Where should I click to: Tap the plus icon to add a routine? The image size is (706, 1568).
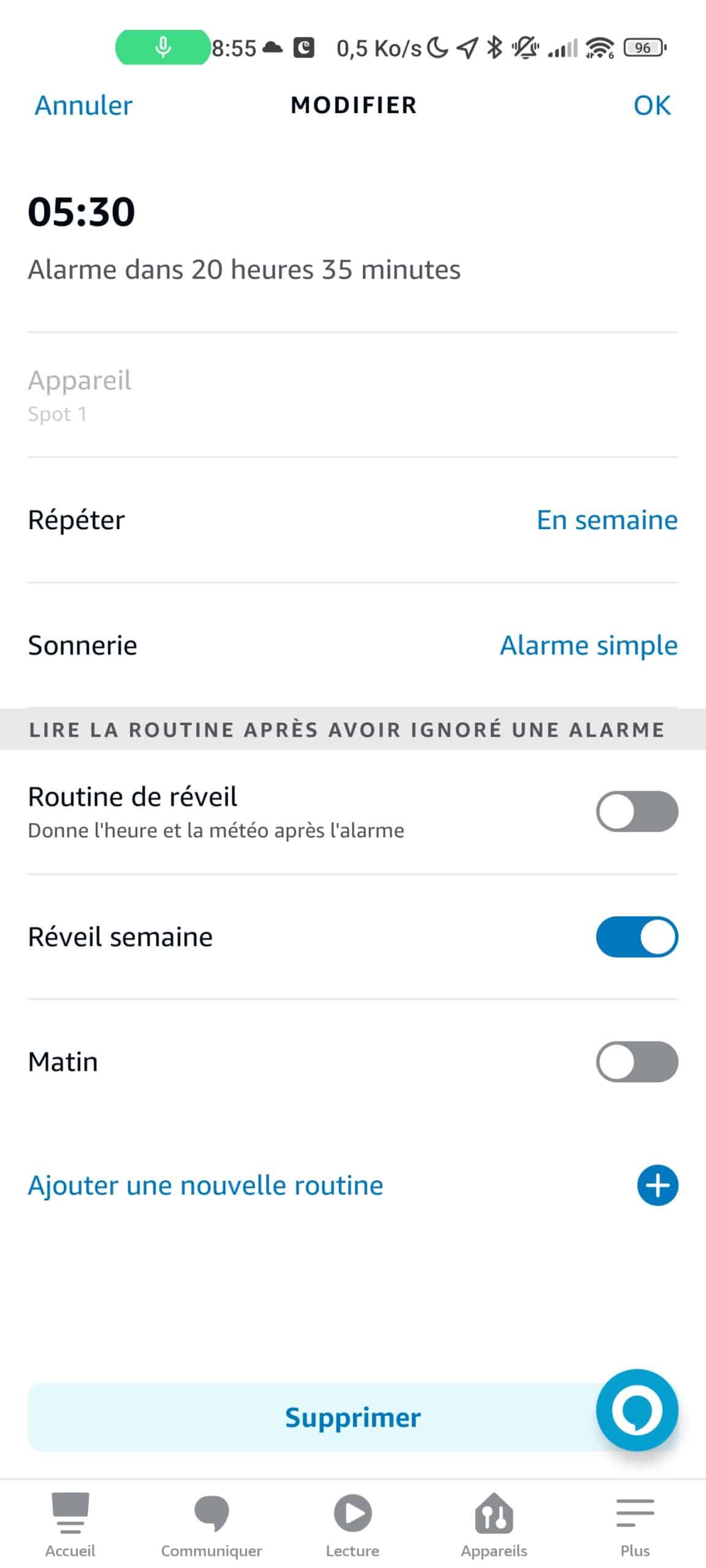point(657,1185)
